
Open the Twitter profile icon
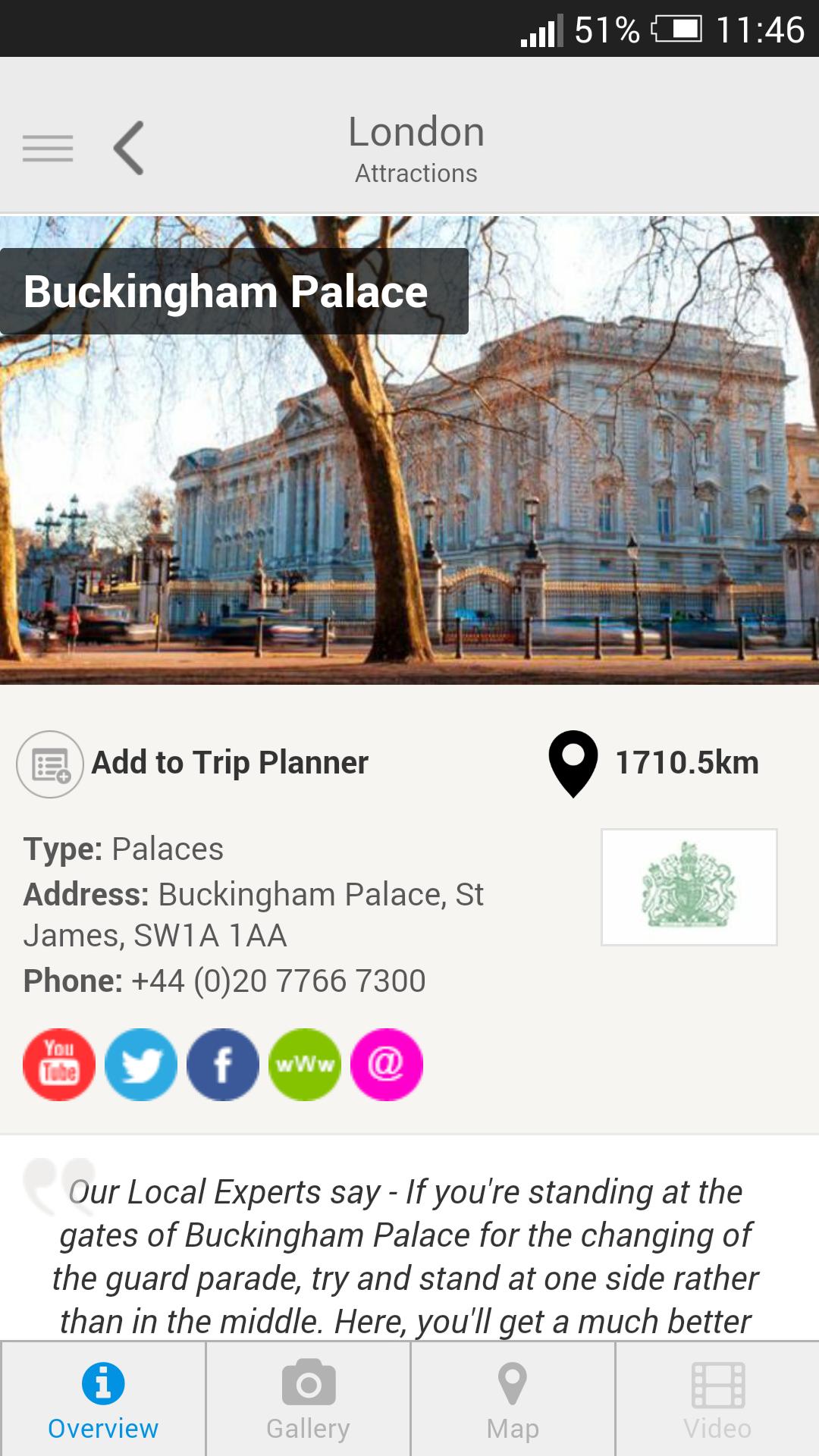click(141, 1064)
